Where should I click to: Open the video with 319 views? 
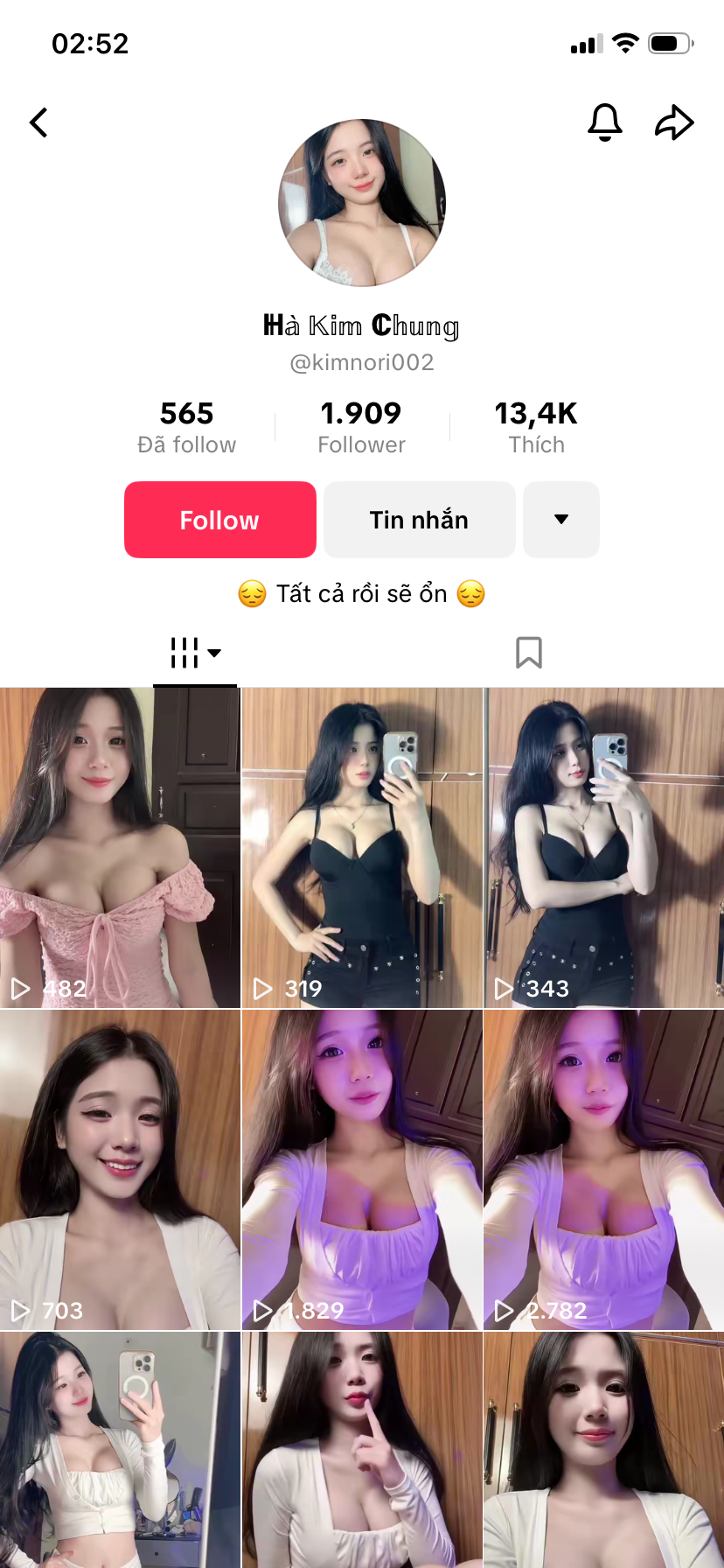coord(362,847)
